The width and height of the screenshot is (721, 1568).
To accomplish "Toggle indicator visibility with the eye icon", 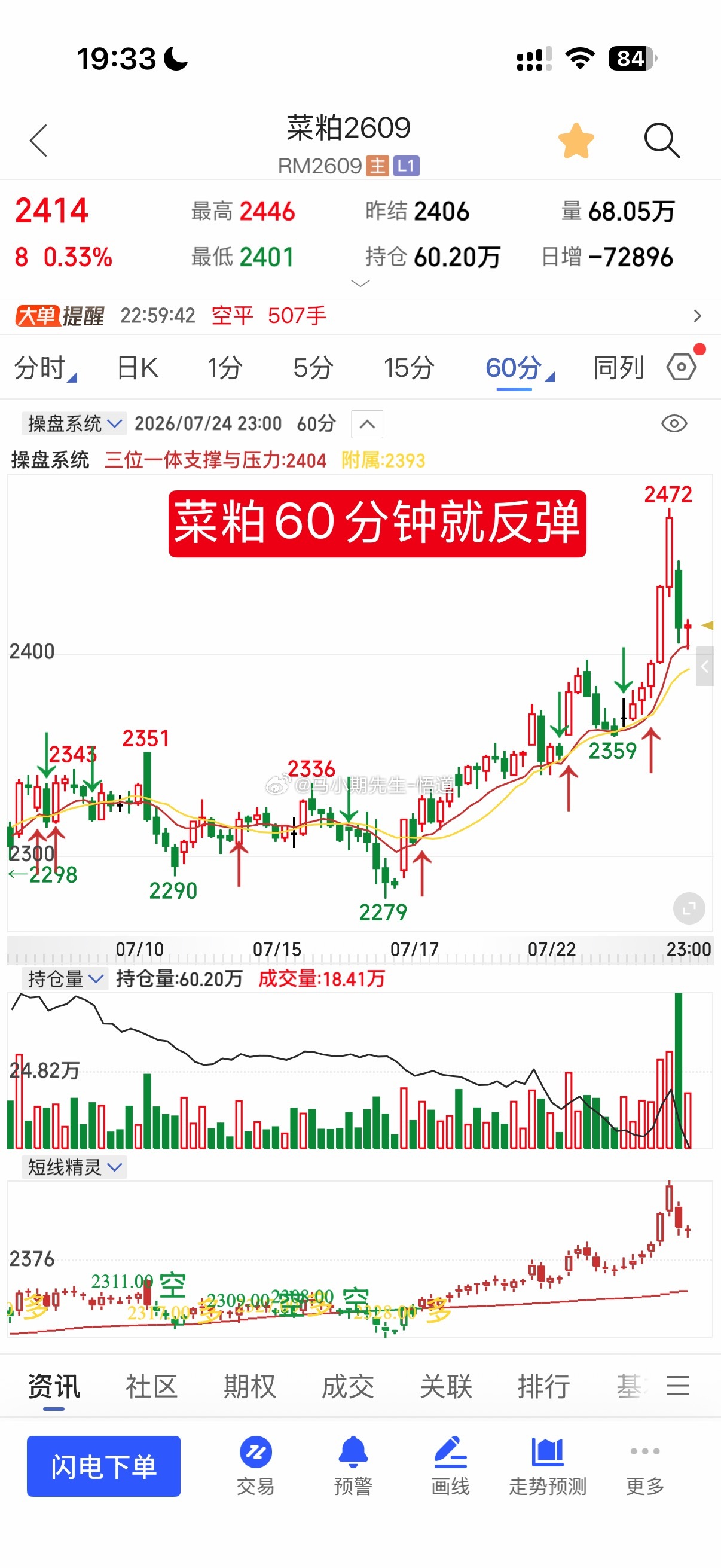I will (x=674, y=423).
